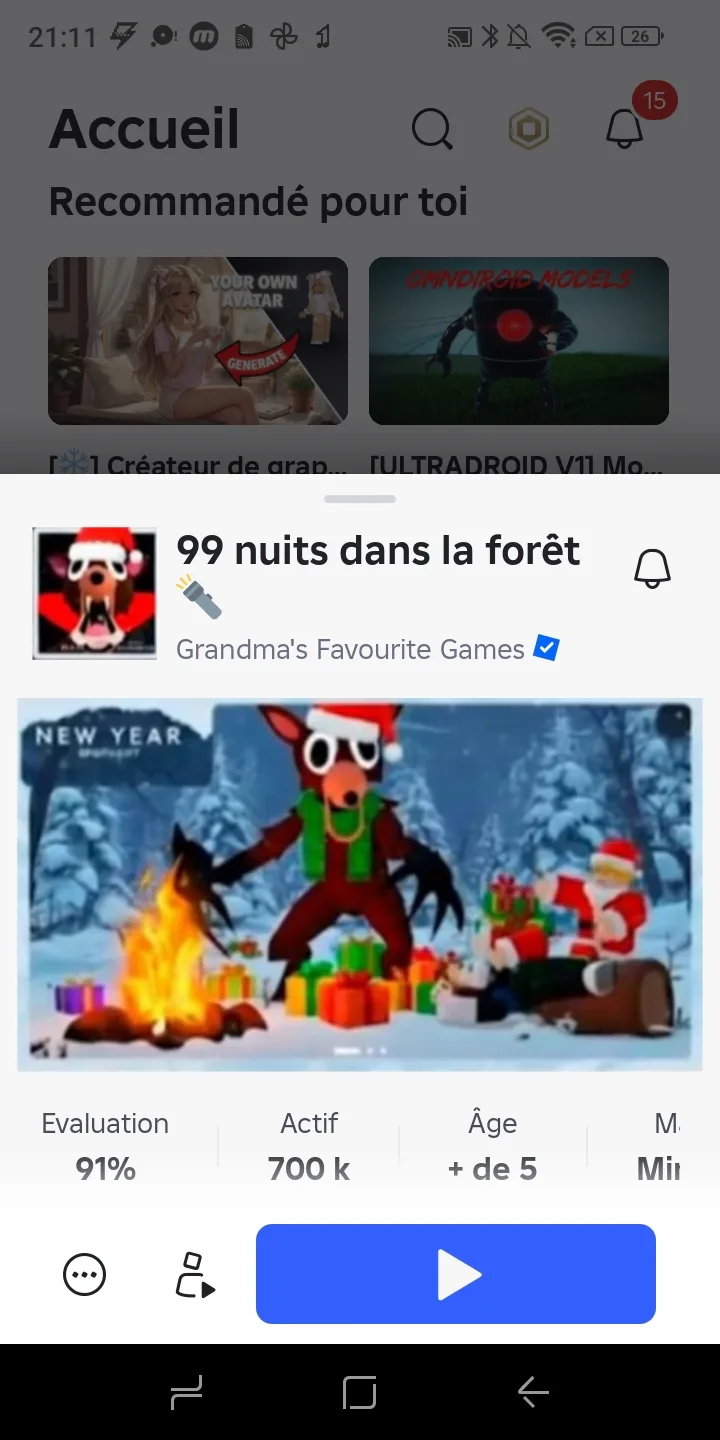Open the three-dot more options menu
The height and width of the screenshot is (1440, 720).
(x=84, y=1275)
